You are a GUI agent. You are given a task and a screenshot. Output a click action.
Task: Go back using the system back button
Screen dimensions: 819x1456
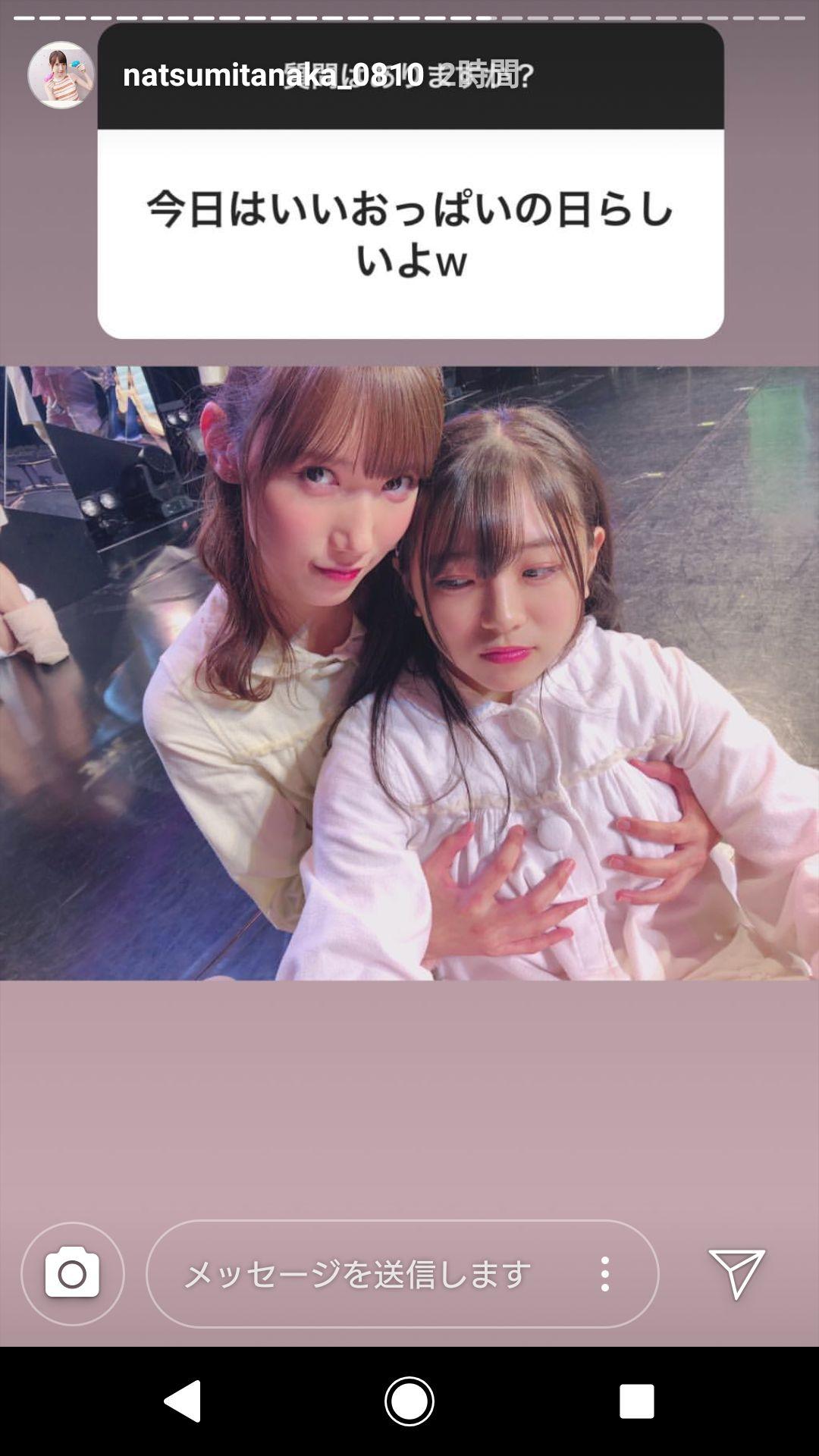point(183,1401)
